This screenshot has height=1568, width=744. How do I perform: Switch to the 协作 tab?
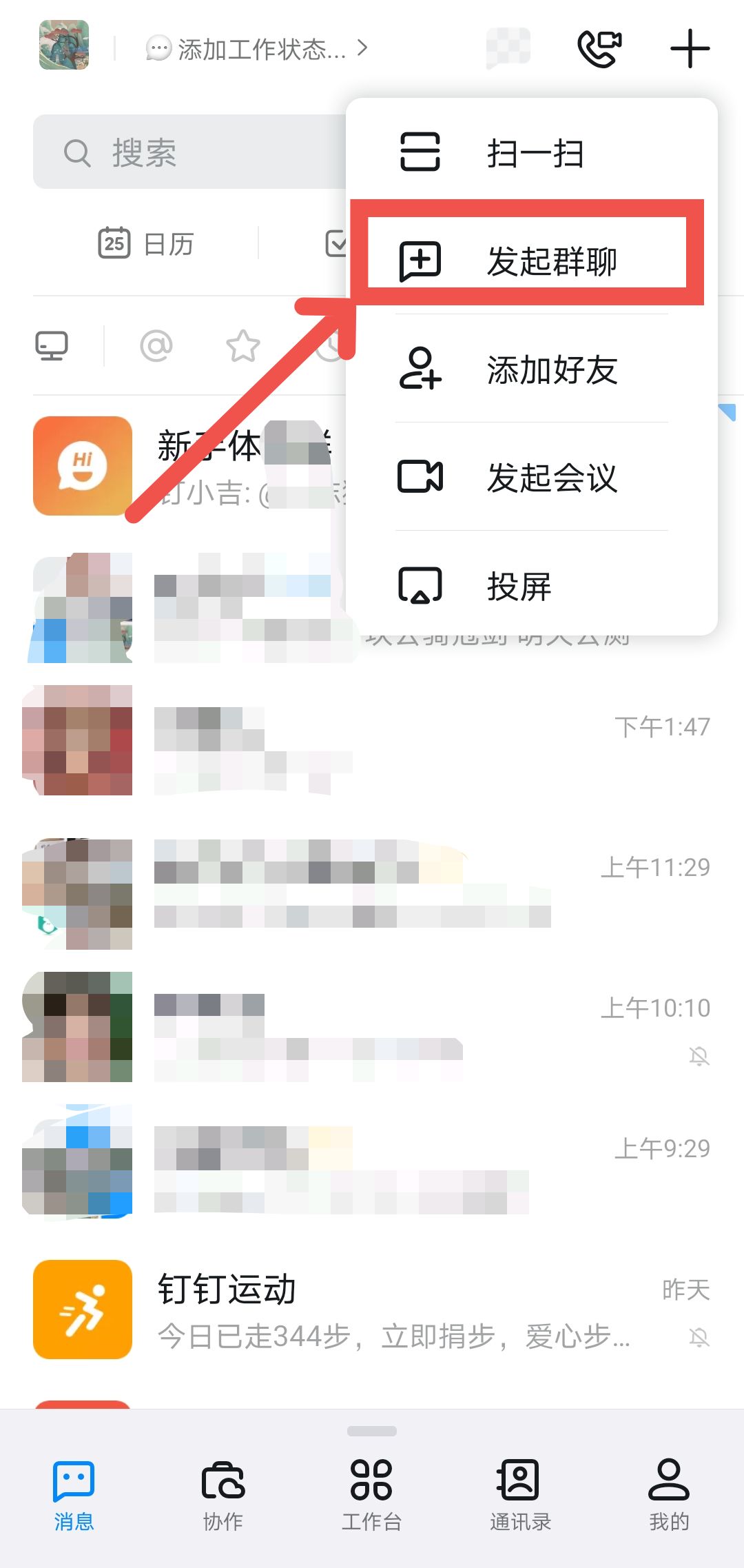[223, 1494]
